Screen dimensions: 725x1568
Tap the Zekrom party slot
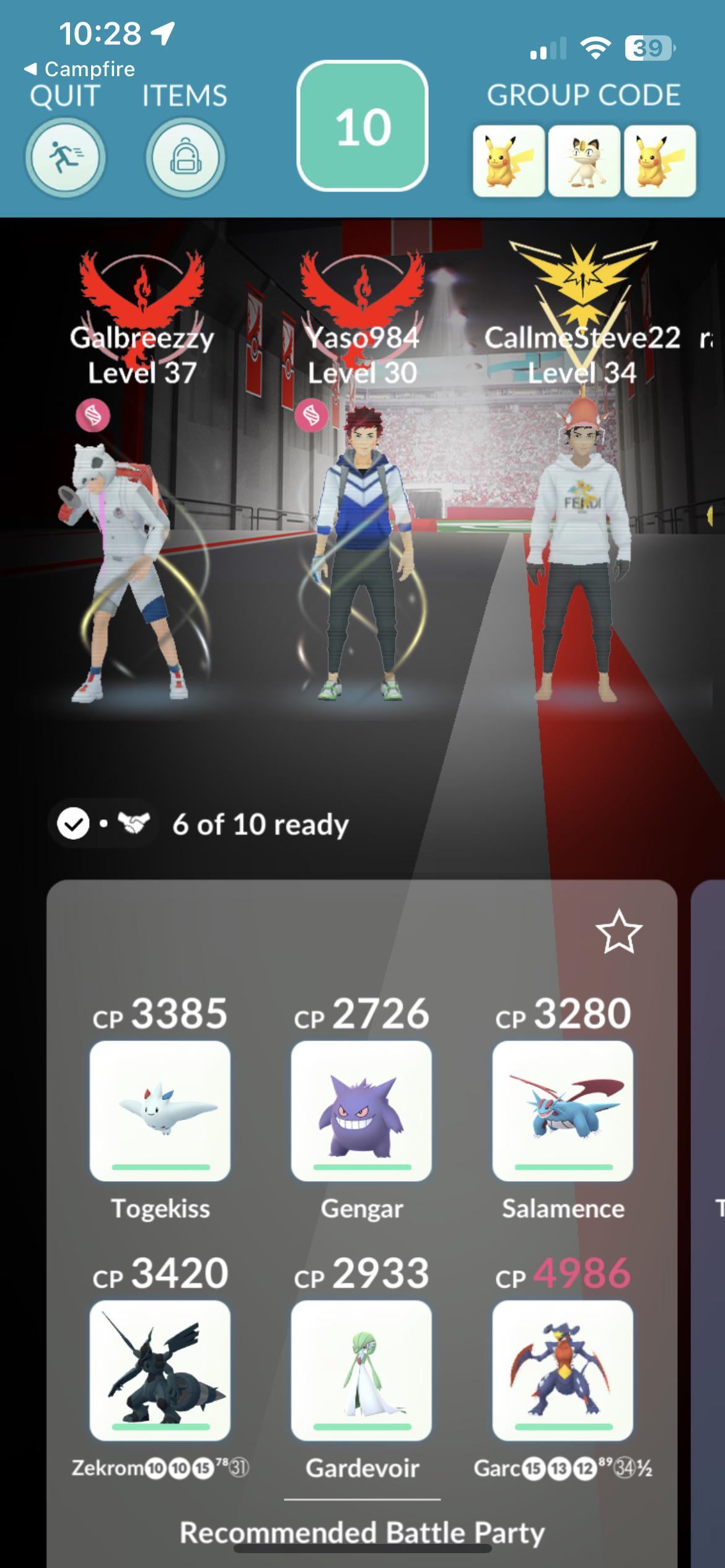point(160,1370)
